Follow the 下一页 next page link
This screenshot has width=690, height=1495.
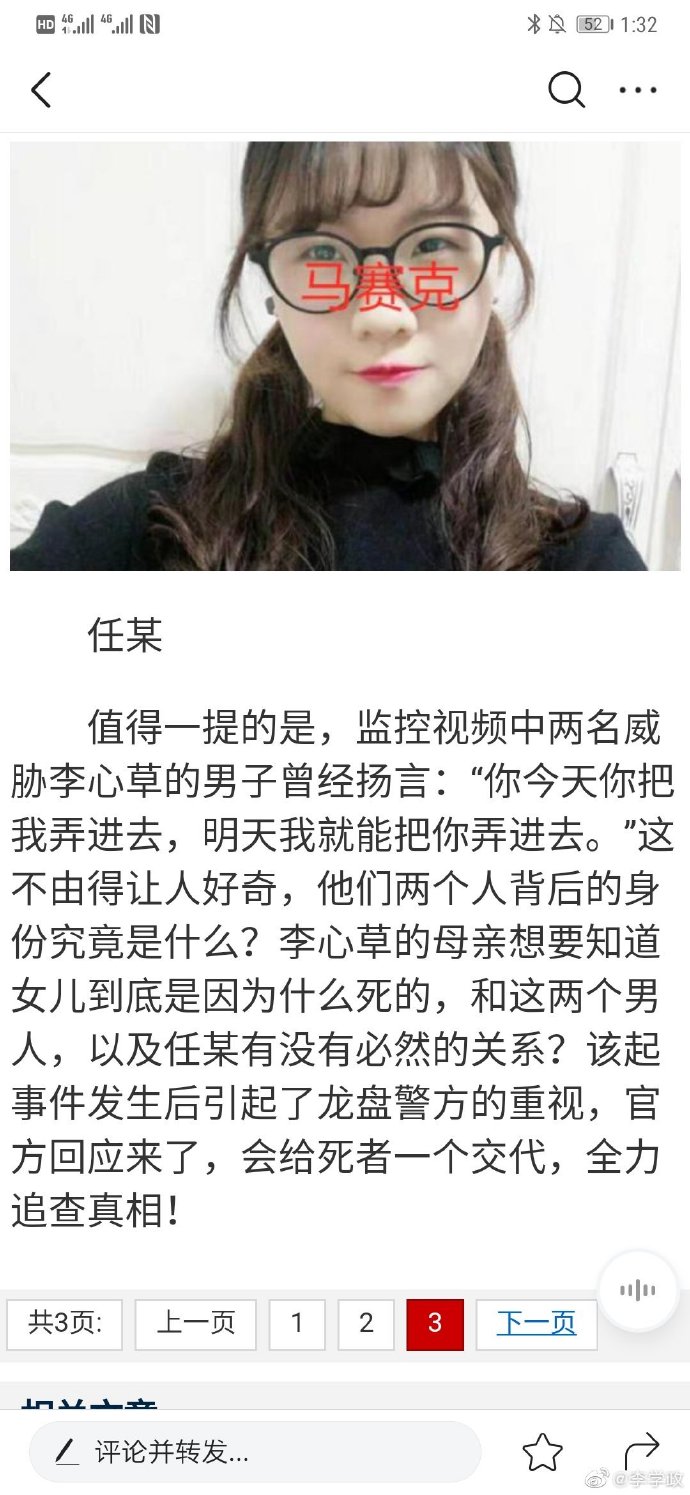tap(536, 1324)
